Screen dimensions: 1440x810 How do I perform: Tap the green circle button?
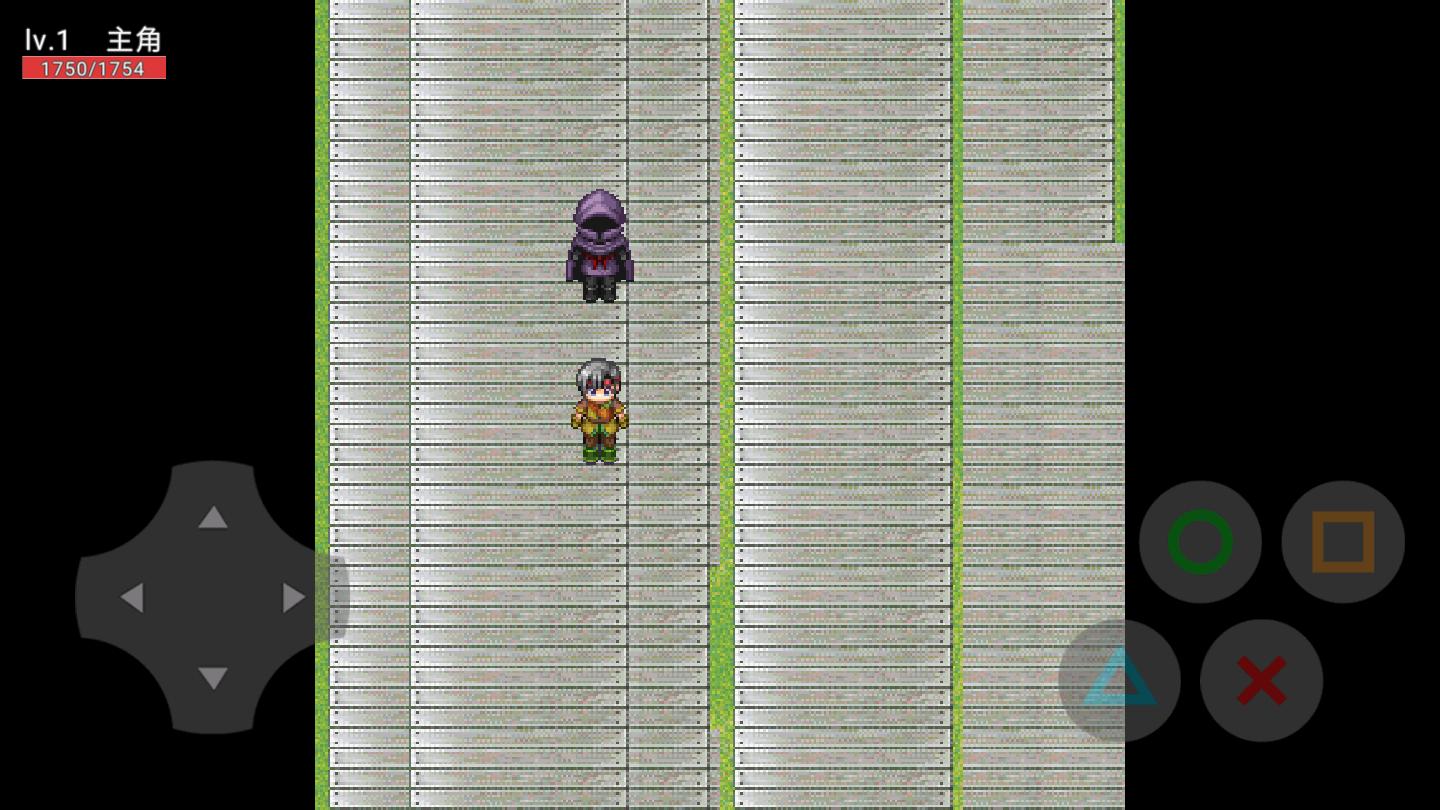pyautogui.click(x=1200, y=542)
